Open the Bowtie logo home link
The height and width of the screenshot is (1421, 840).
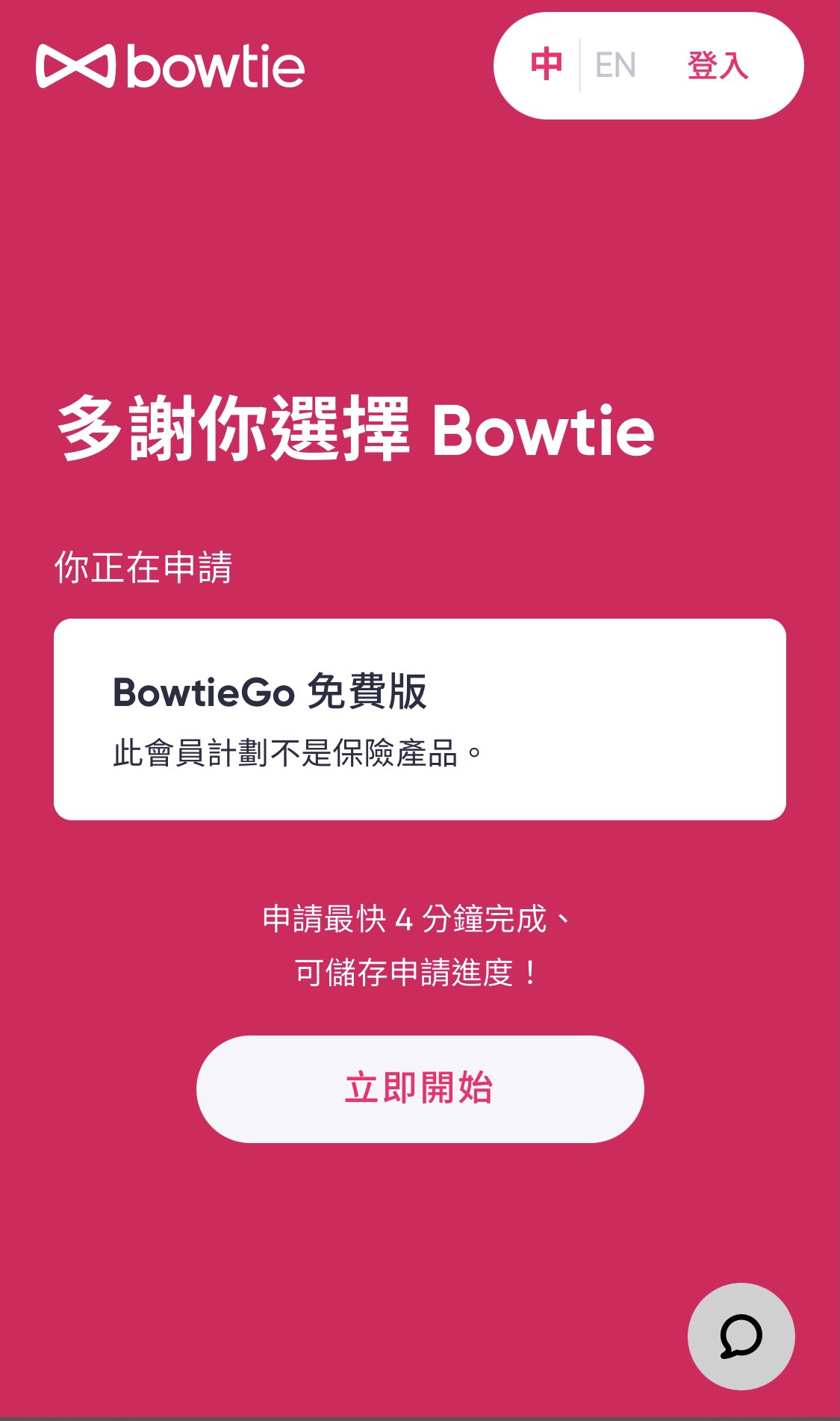point(171,66)
